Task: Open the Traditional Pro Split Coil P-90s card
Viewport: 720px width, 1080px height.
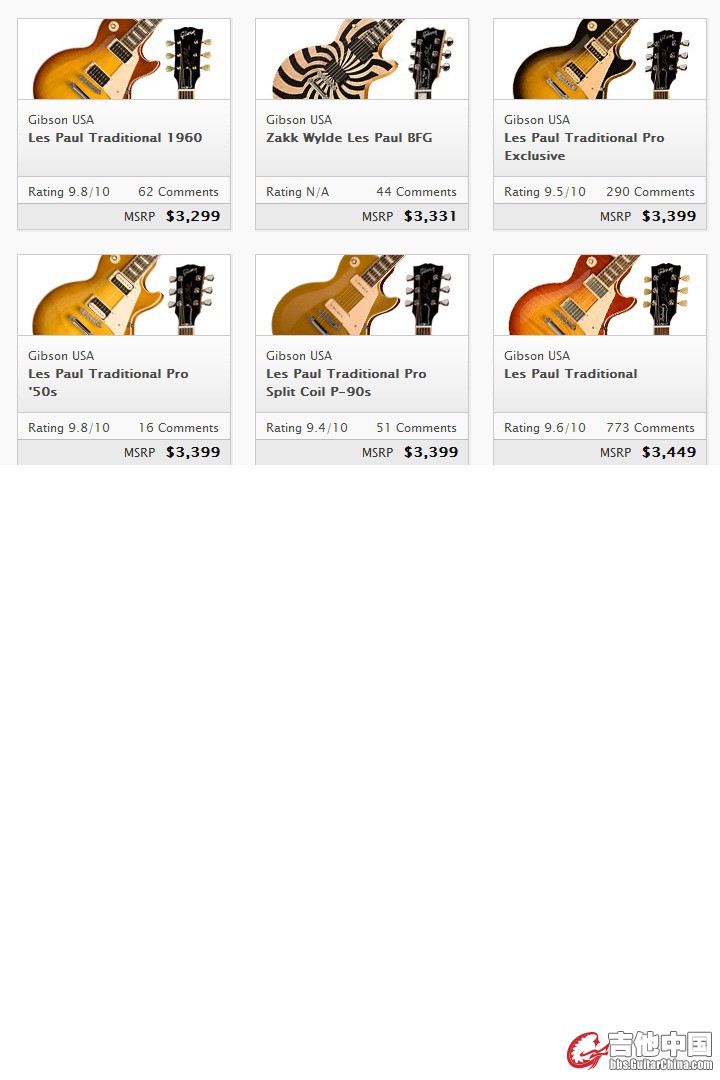Action: 346,382
